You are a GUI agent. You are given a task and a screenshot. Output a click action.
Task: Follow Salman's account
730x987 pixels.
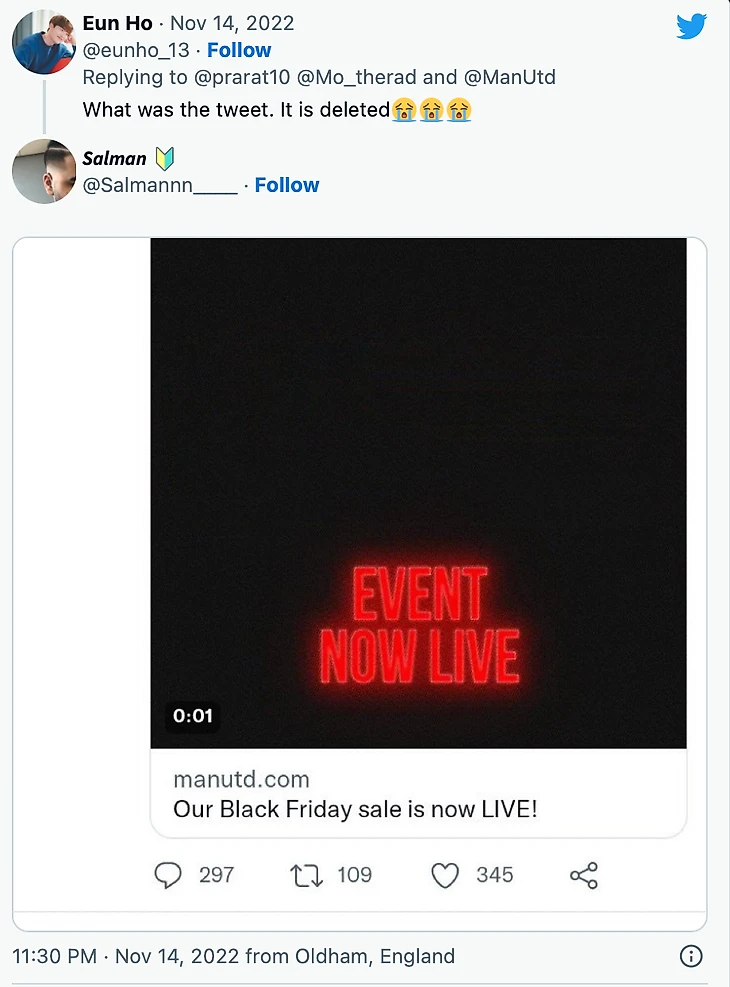coord(287,185)
